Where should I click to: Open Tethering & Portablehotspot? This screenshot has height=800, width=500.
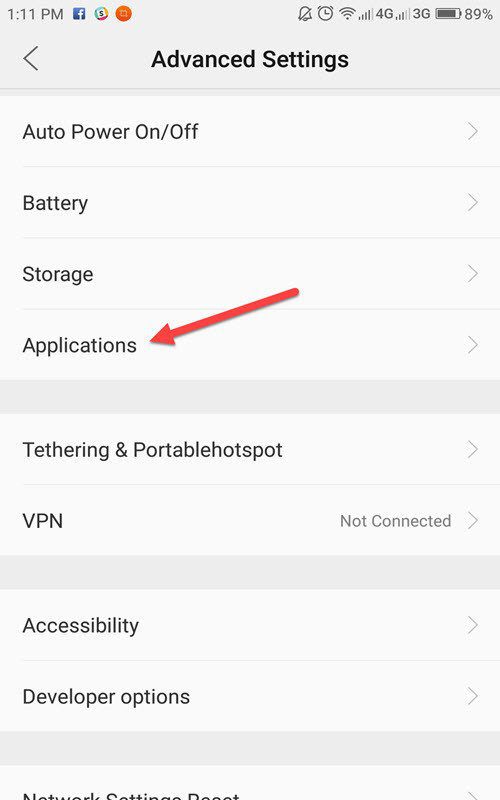pyautogui.click(x=250, y=449)
